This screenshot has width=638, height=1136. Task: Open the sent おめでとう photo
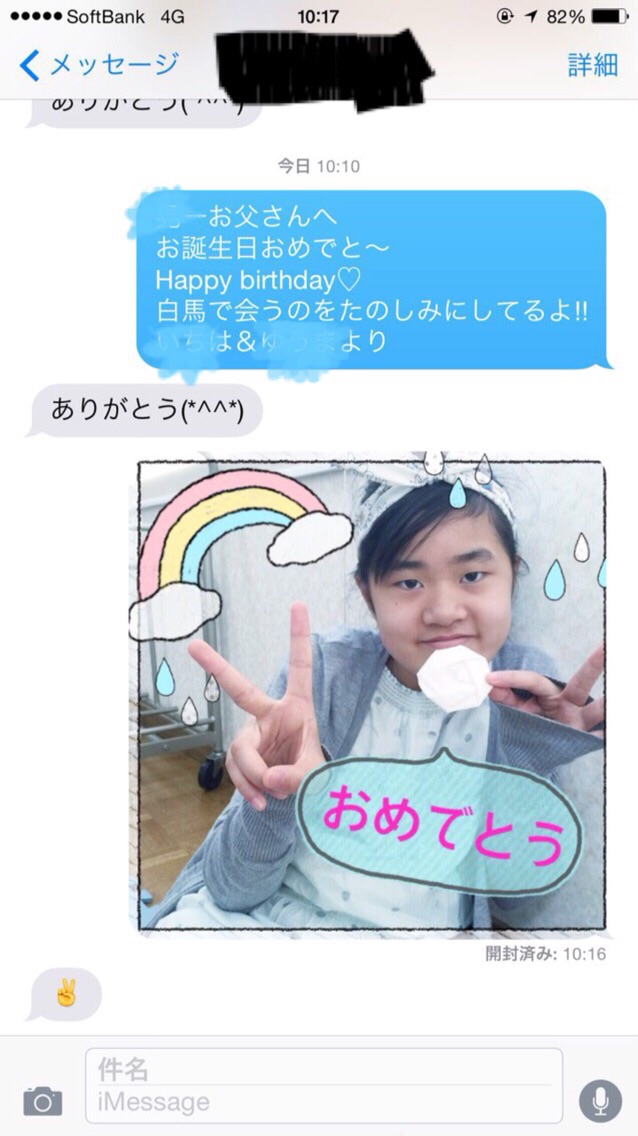(372, 696)
